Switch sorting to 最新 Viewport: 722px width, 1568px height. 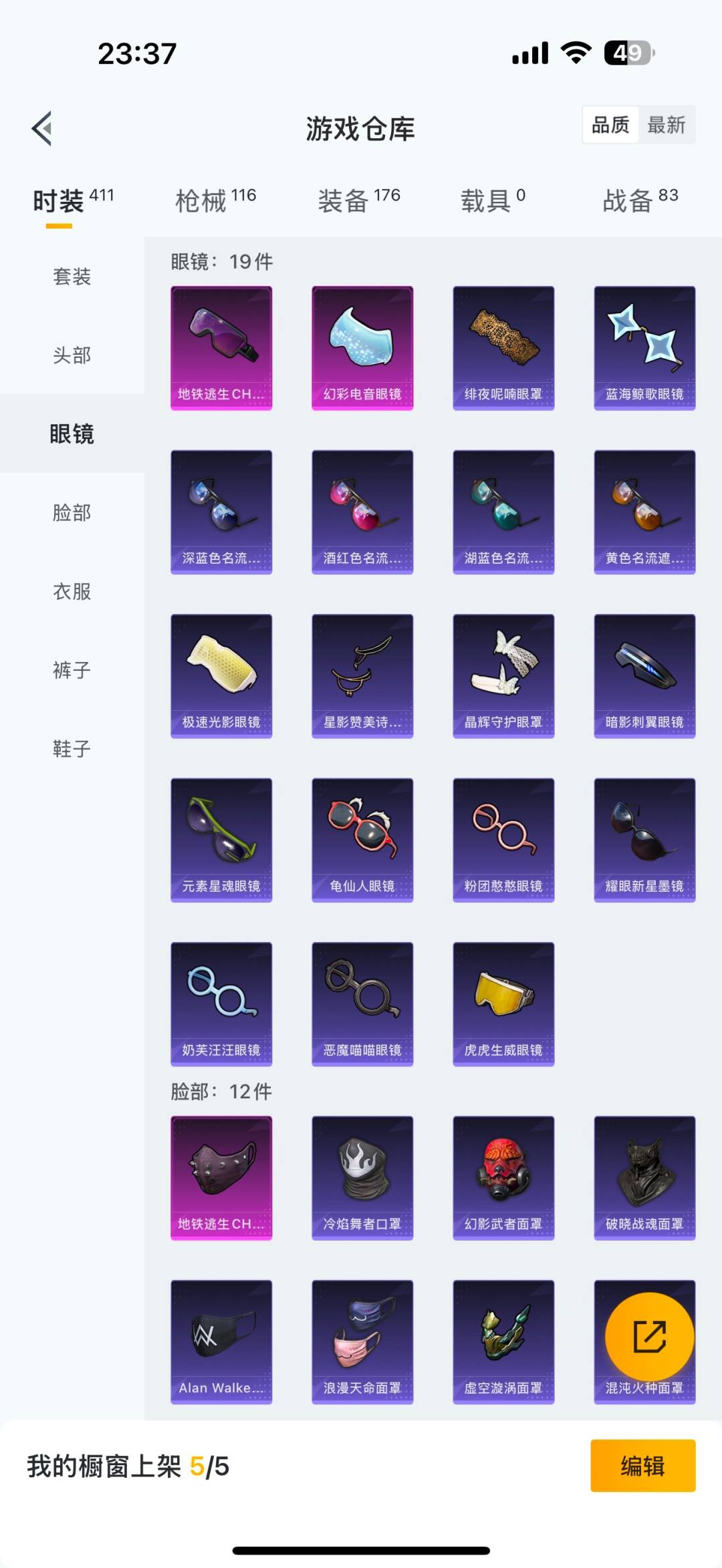click(667, 124)
